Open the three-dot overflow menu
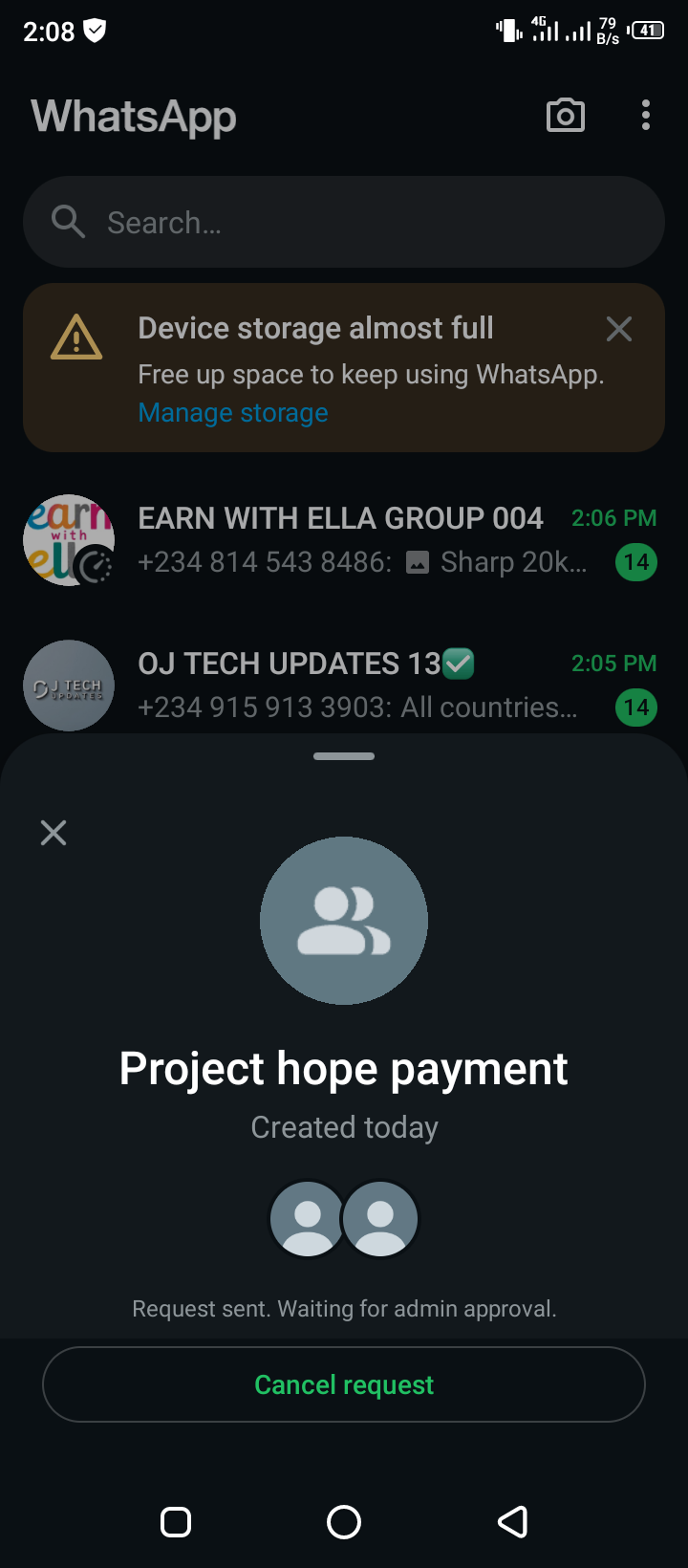Image resolution: width=688 pixels, height=1568 pixels. tap(646, 116)
